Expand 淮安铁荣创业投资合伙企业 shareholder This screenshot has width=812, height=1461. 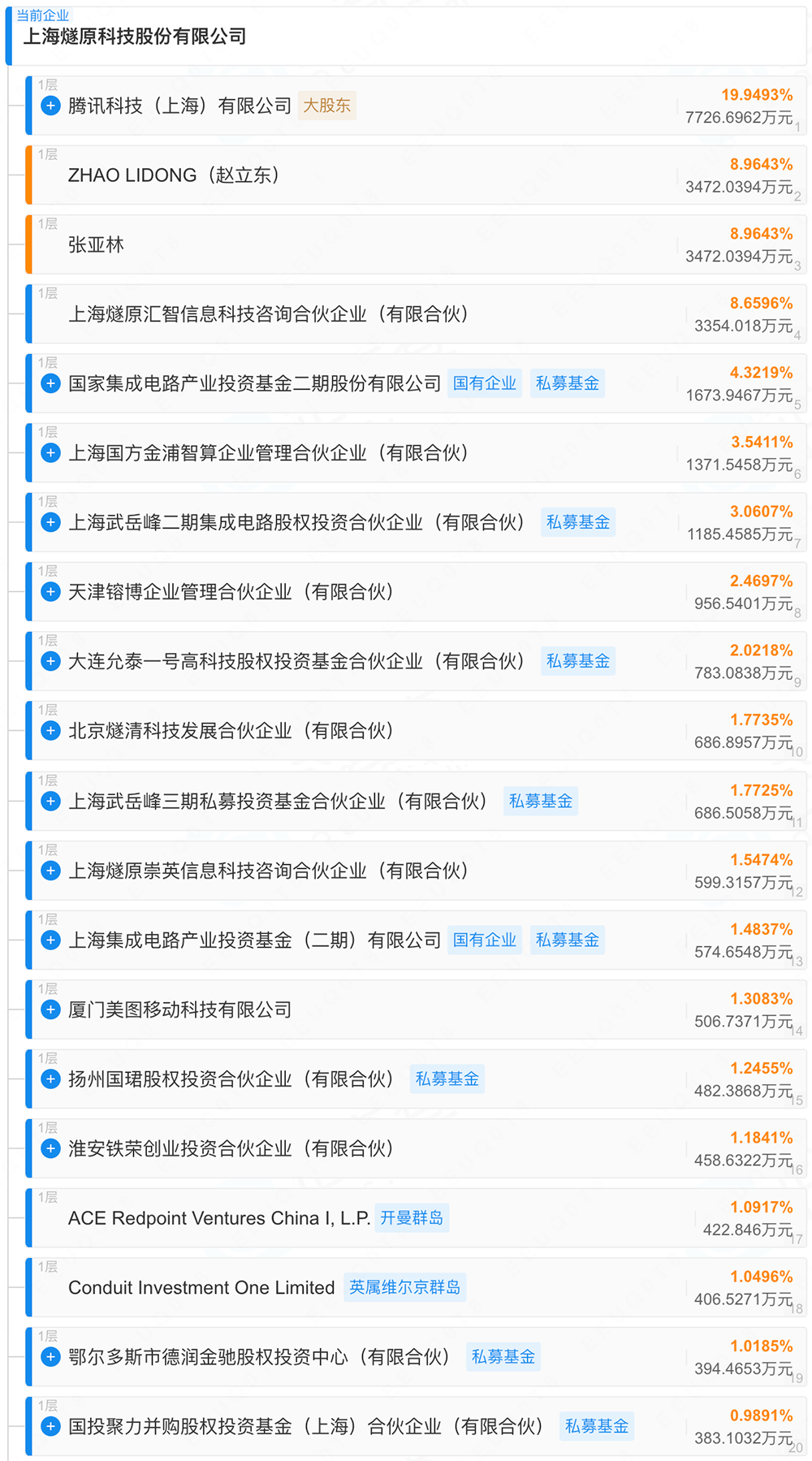pyautogui.click(x=50, y=1148)
